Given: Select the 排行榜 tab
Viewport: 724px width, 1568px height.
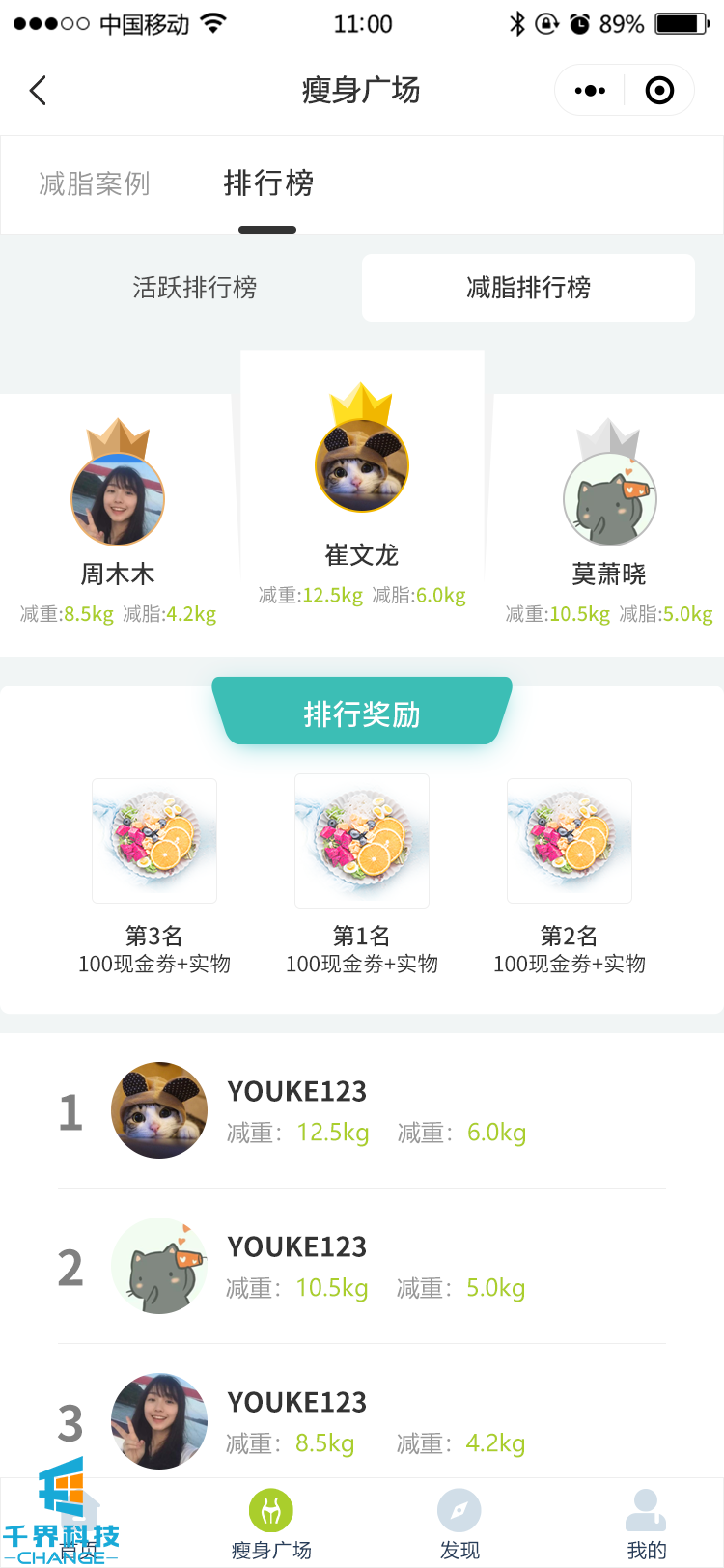Looking at the screenshot, I should (268, 183).
